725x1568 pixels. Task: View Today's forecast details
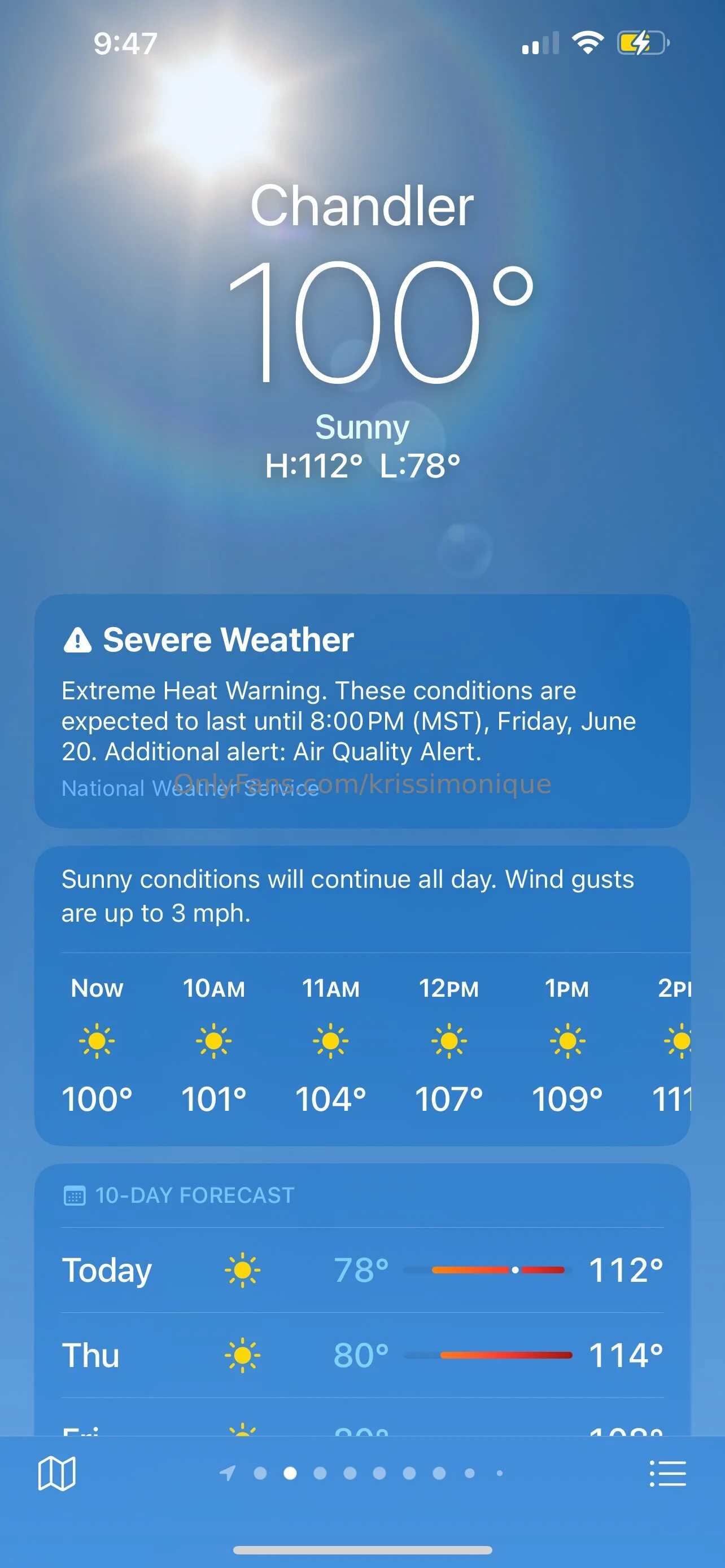pyautogui.click(x=362, y=1271)
